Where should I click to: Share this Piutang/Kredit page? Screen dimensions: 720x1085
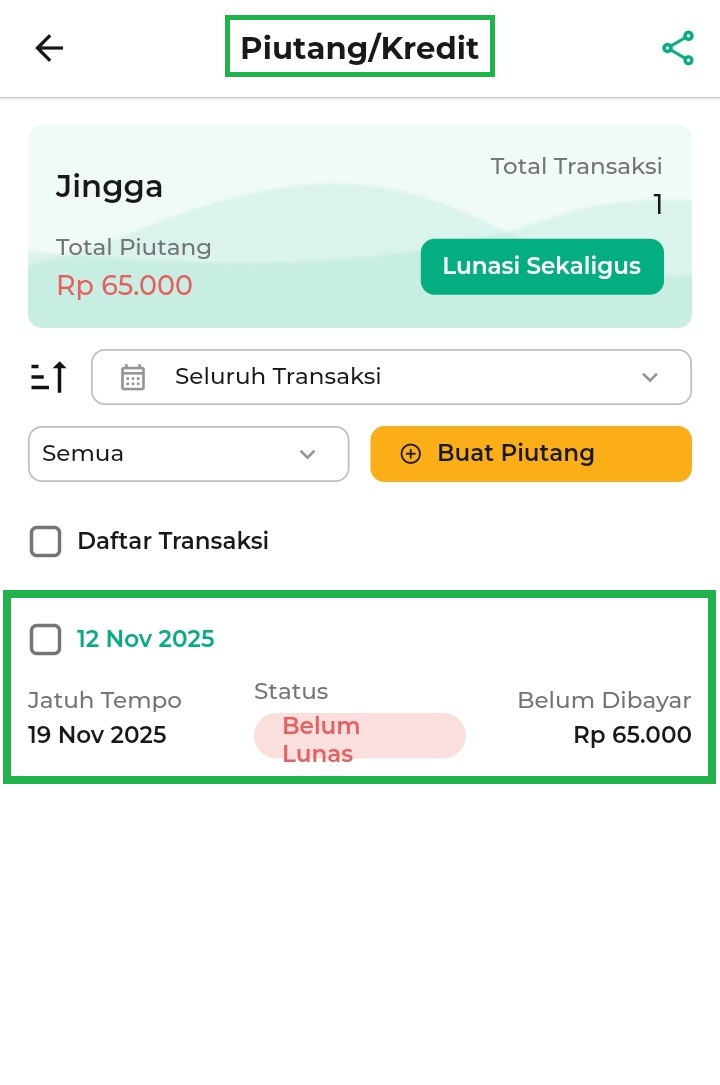point(677,48)
